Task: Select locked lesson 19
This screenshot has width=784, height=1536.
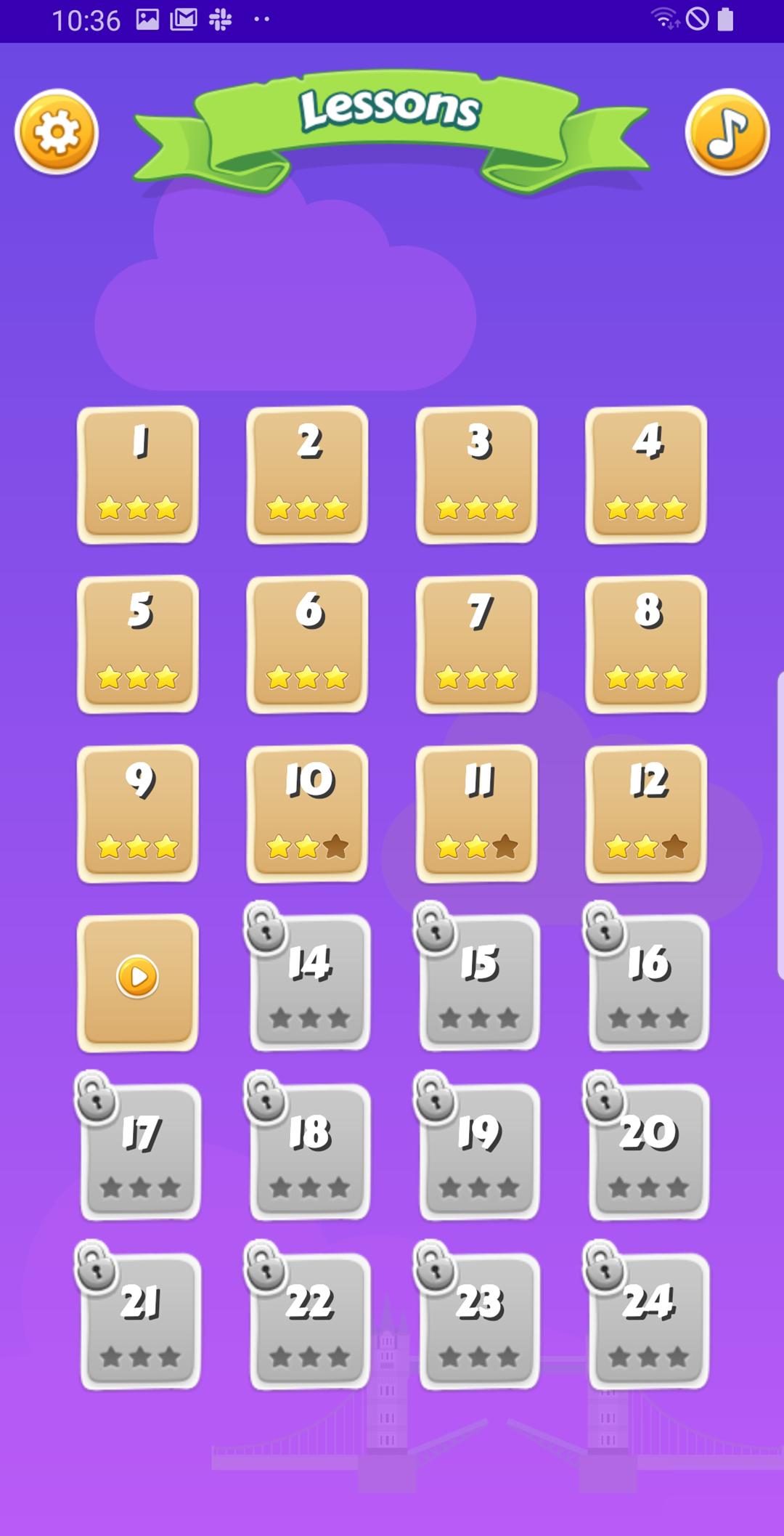Action: [x=479, y=1151]
